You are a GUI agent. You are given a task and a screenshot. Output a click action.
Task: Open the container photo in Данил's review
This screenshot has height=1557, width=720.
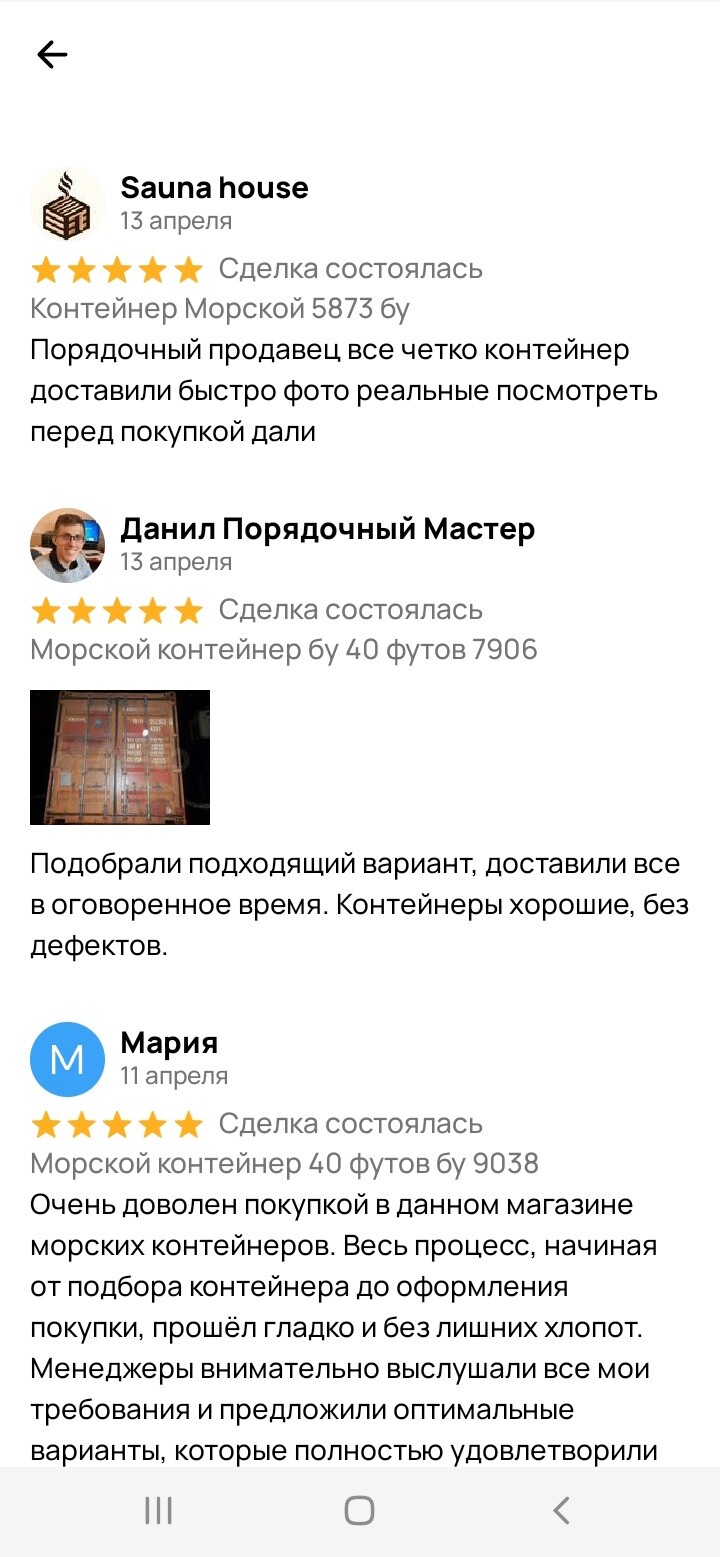coord(120,757)
